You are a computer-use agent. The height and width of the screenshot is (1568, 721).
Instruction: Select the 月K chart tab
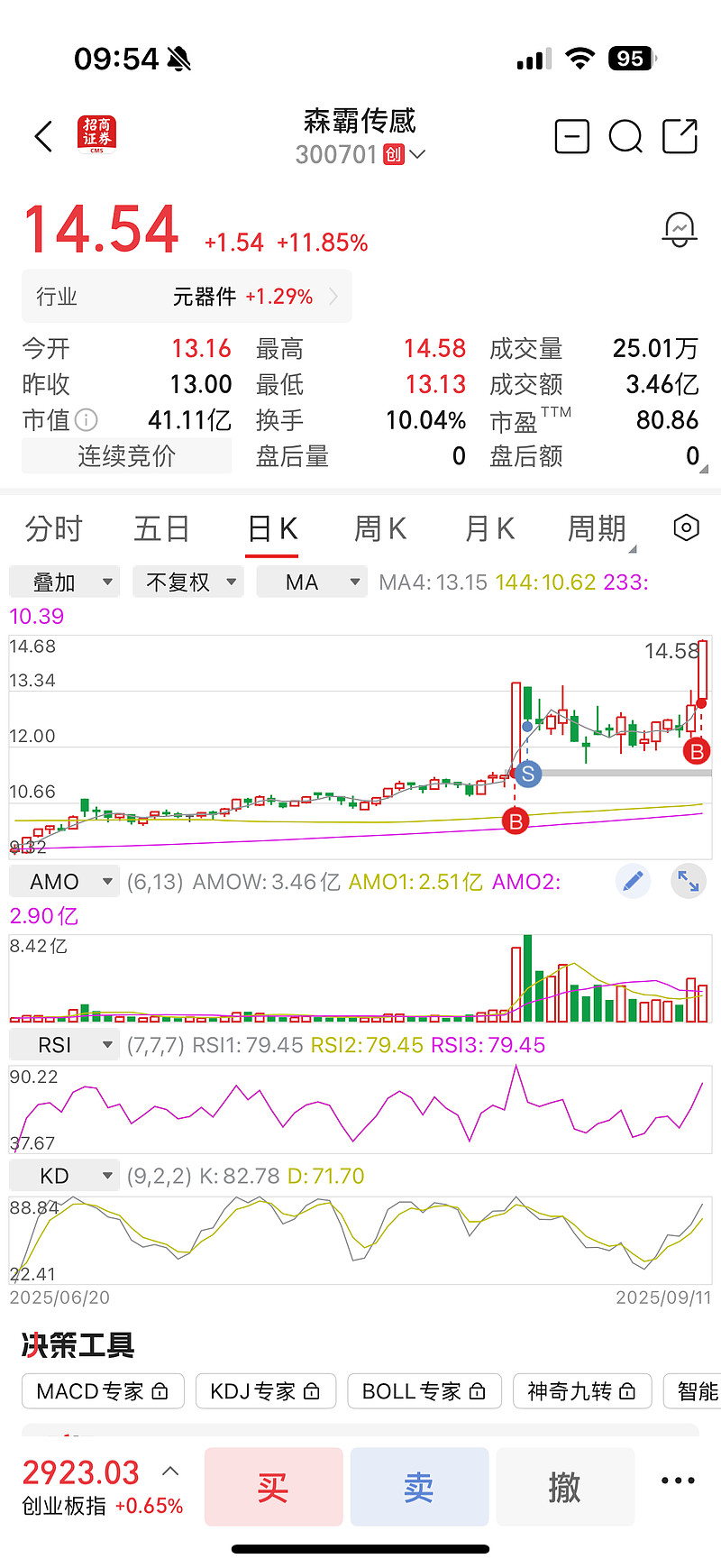(x=489, y=528)
